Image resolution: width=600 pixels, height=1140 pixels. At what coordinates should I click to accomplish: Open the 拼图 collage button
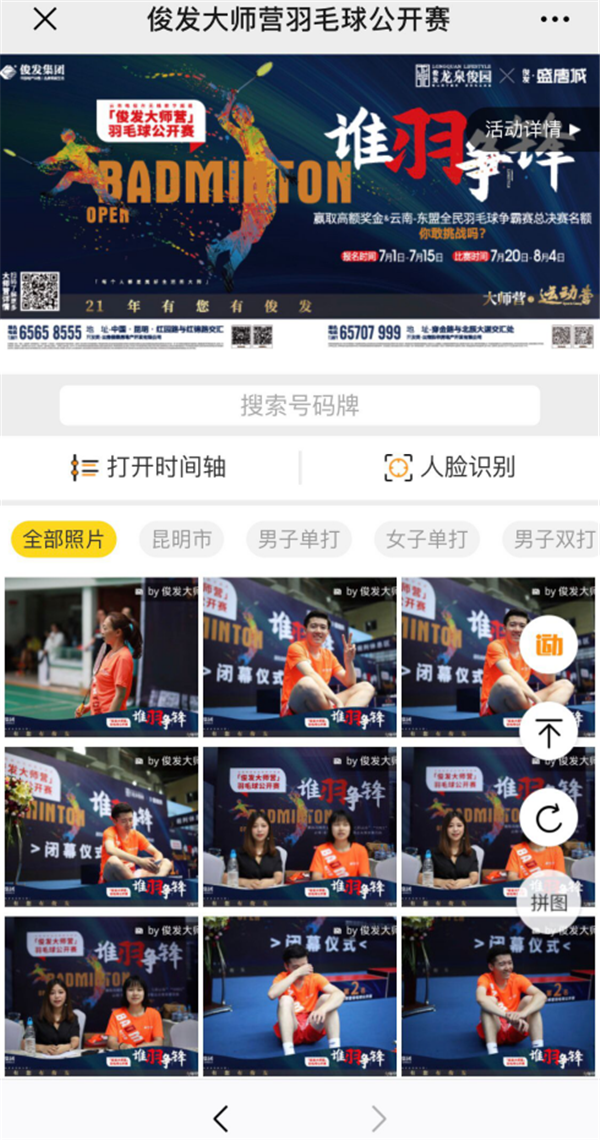pos(548,901)
